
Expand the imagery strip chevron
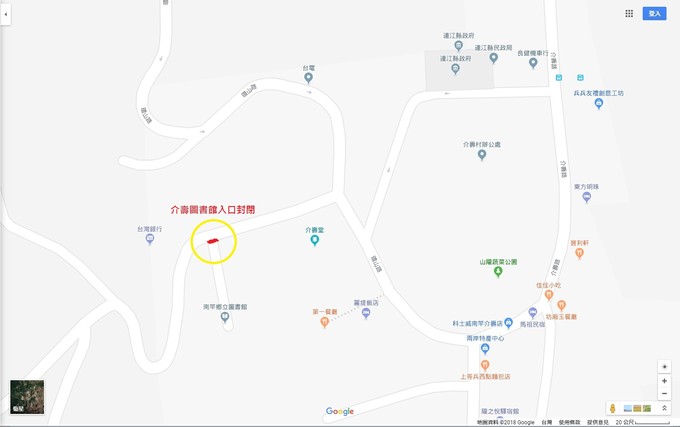click(x=663, y=408)
